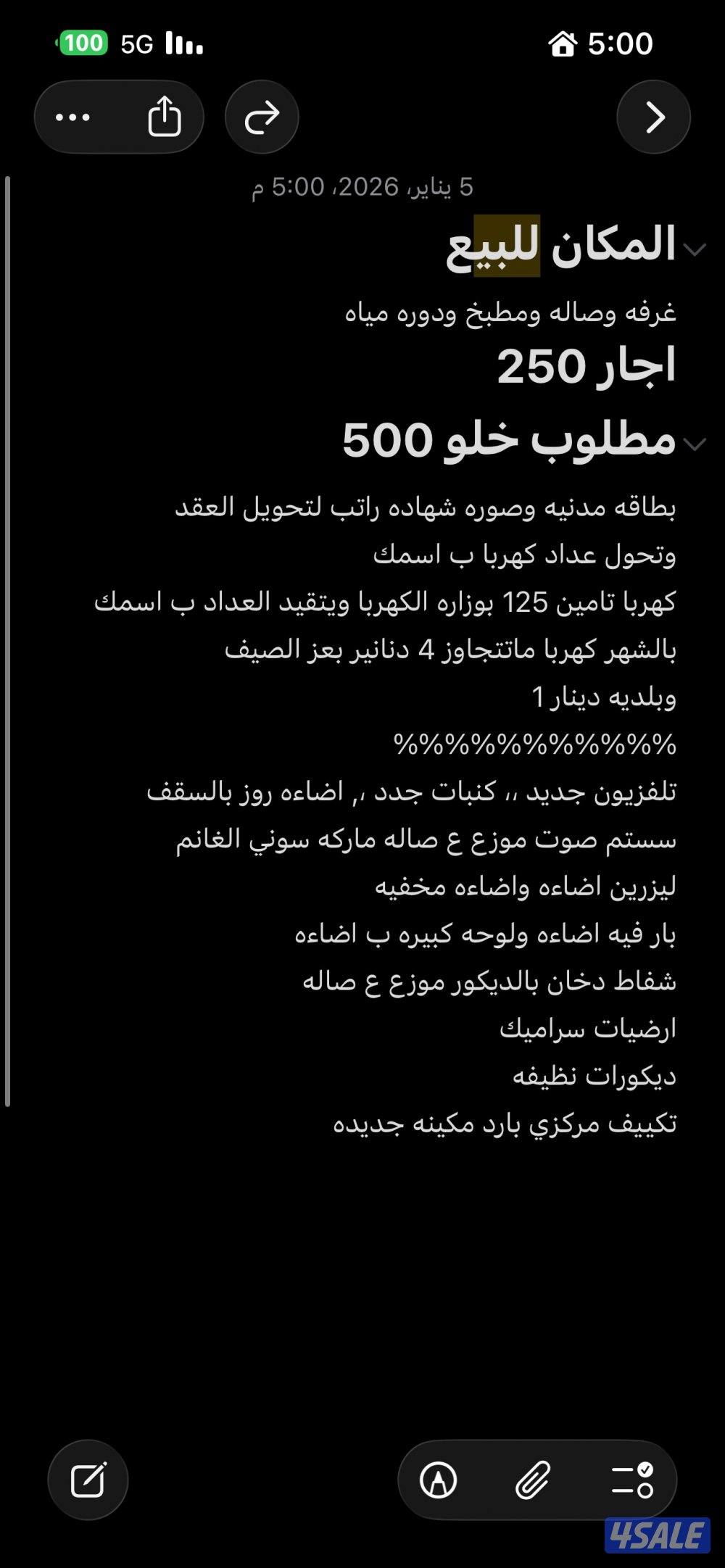This screenshot has height=1568, width=725.
Task: Tap the Share icon
Action: (165, 116)
